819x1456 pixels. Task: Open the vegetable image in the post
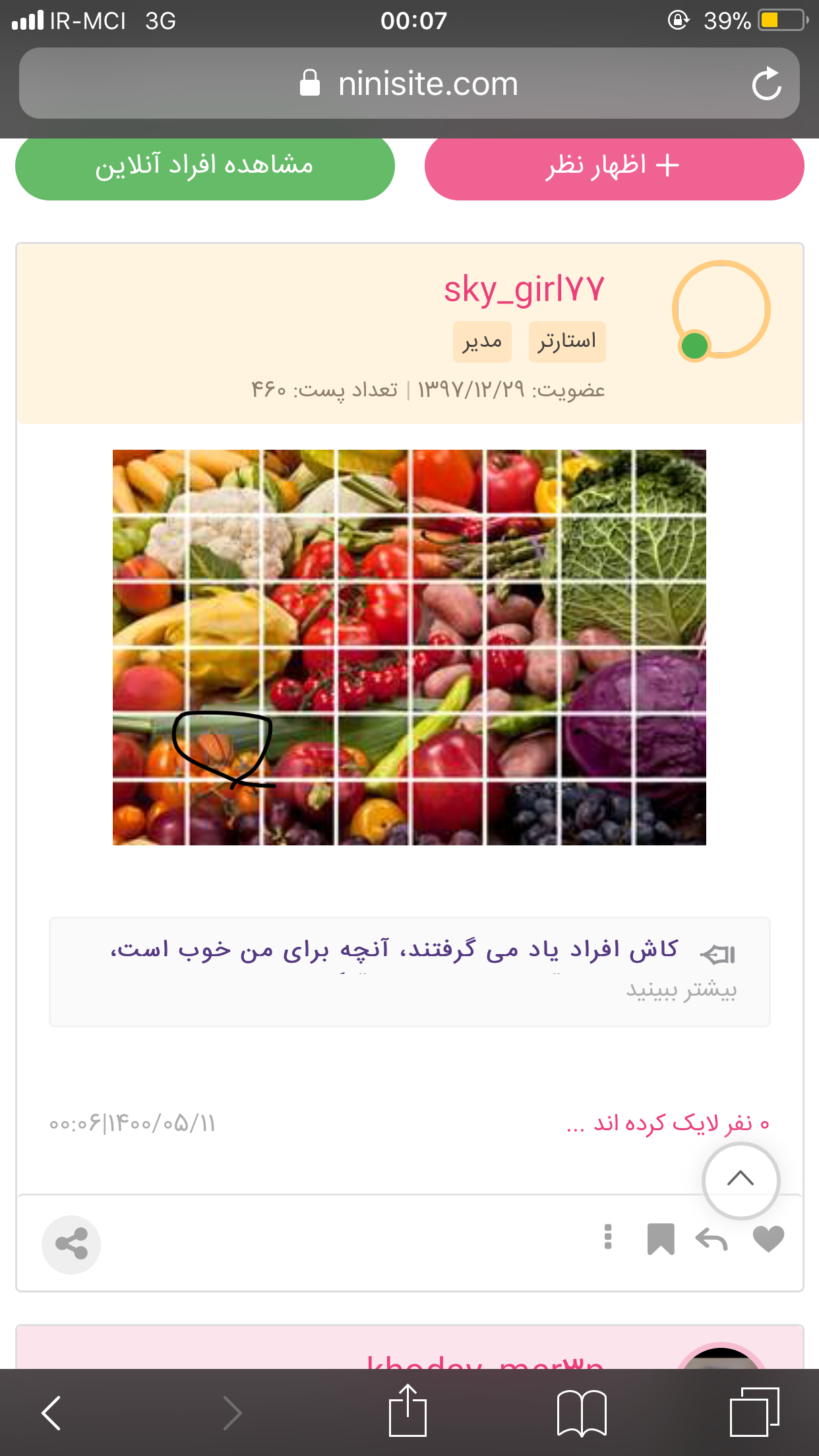click(409, 647)
